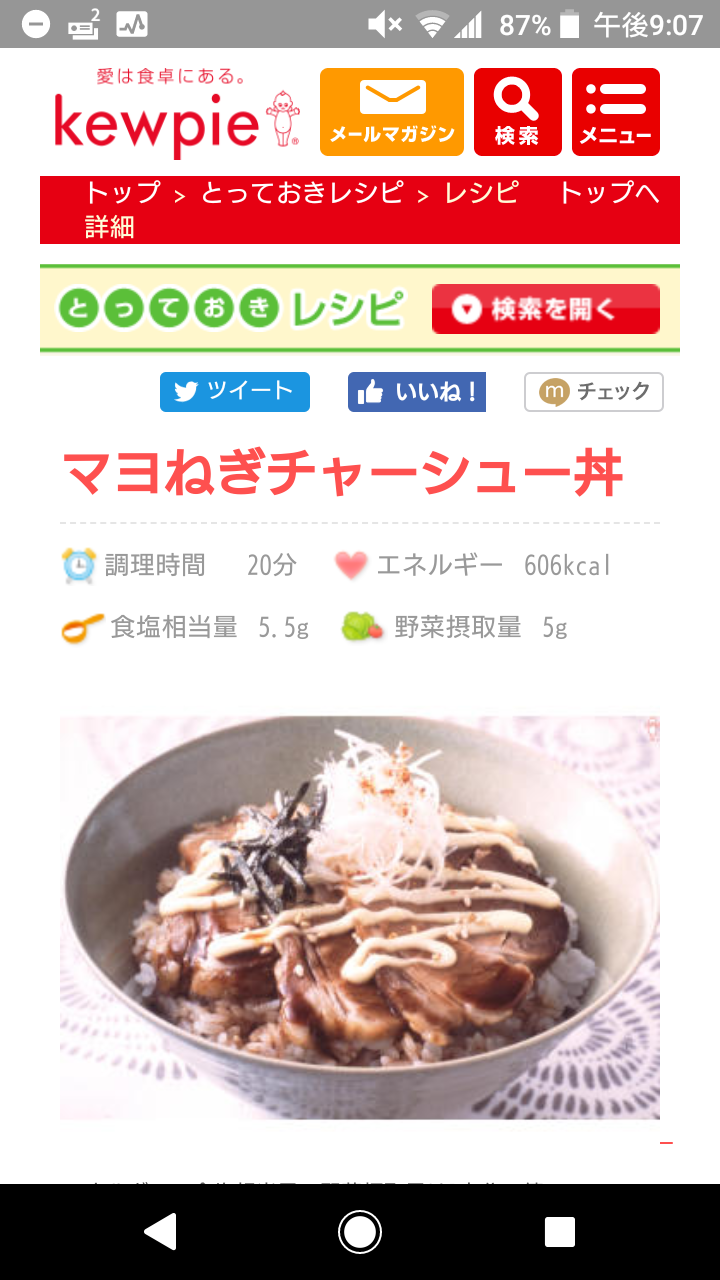
Task: Go to トップ in the breadcrumb
Action: click(122, 192)
